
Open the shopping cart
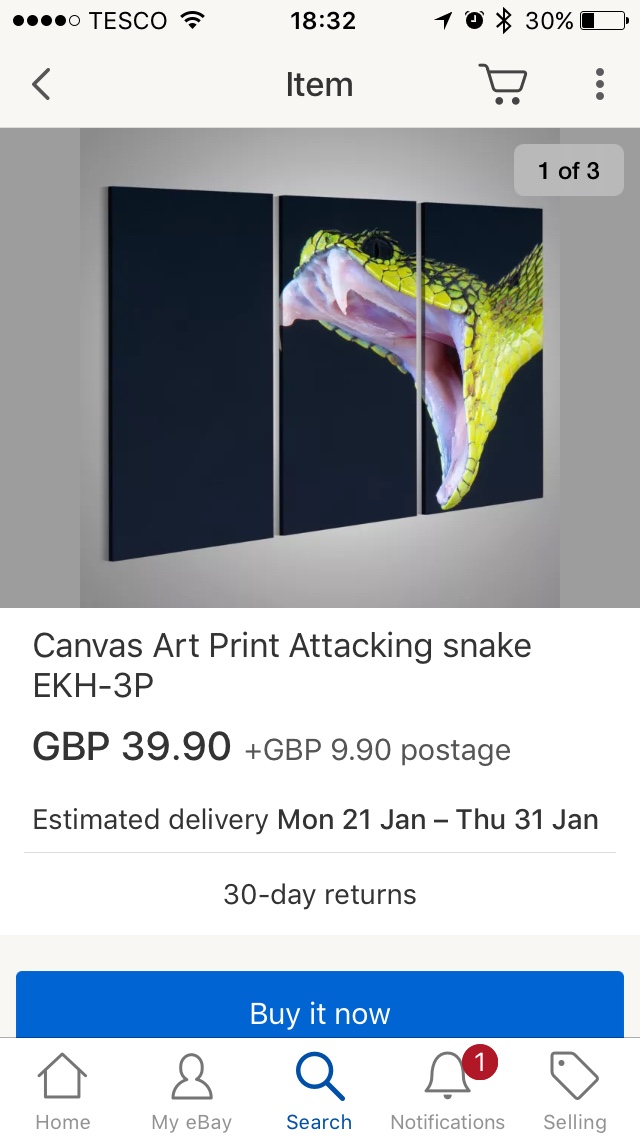(x=502, y=85)
